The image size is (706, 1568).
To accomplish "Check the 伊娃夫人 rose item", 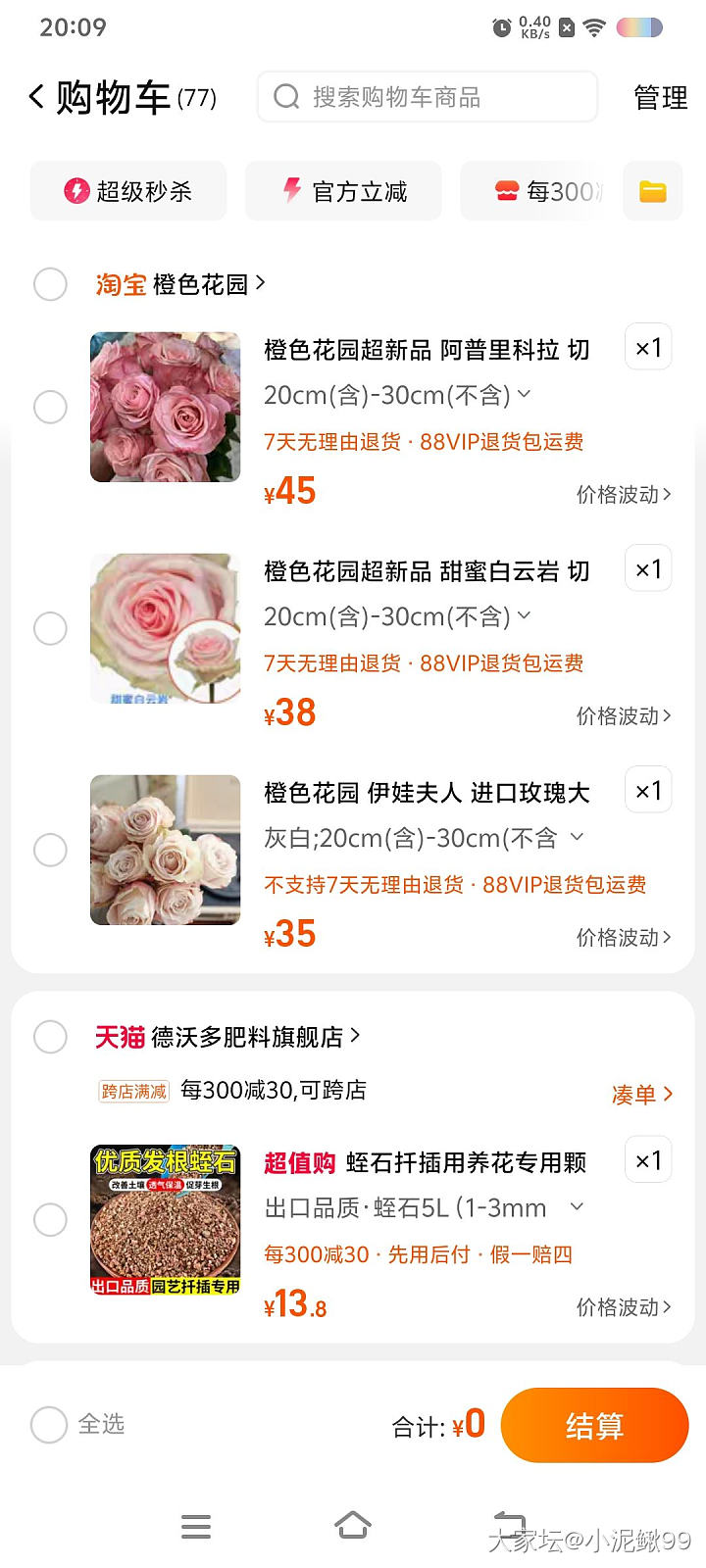I will (x=50, y=850).
